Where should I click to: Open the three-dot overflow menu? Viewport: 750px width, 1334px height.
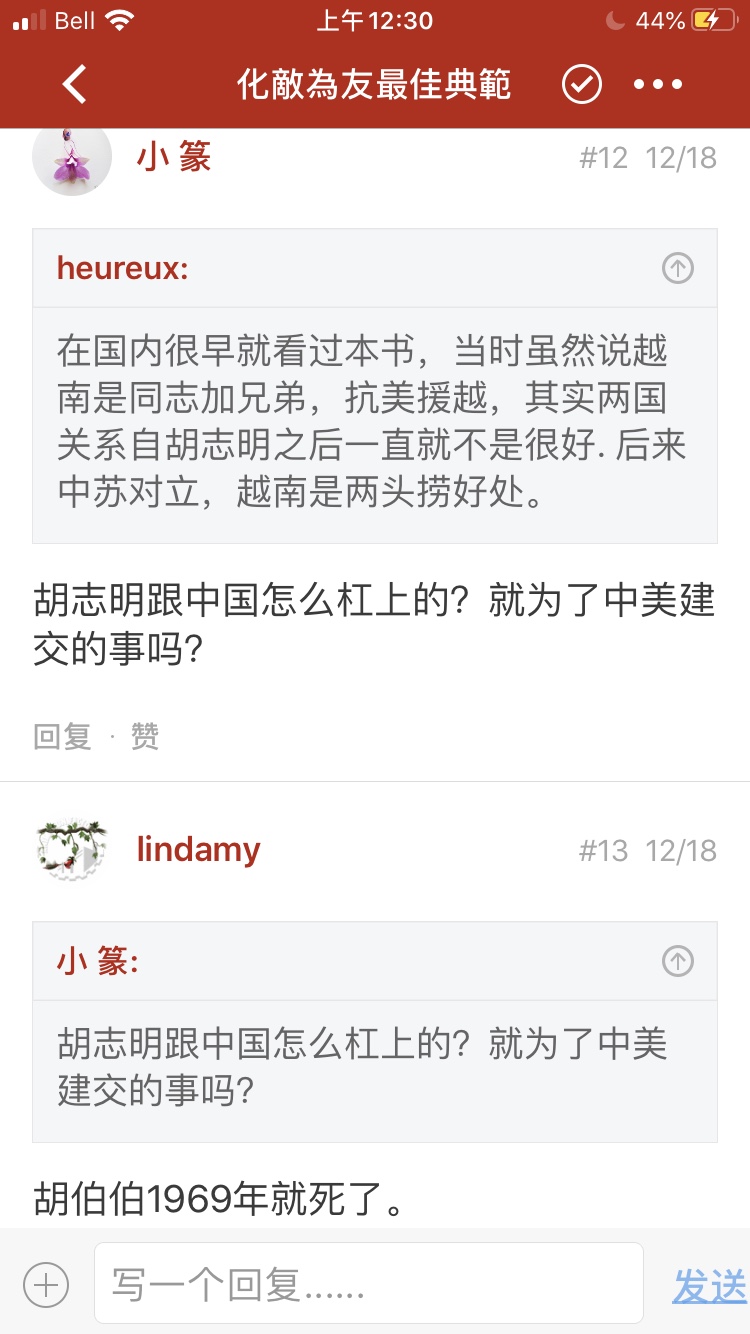(x=658, y=84)
